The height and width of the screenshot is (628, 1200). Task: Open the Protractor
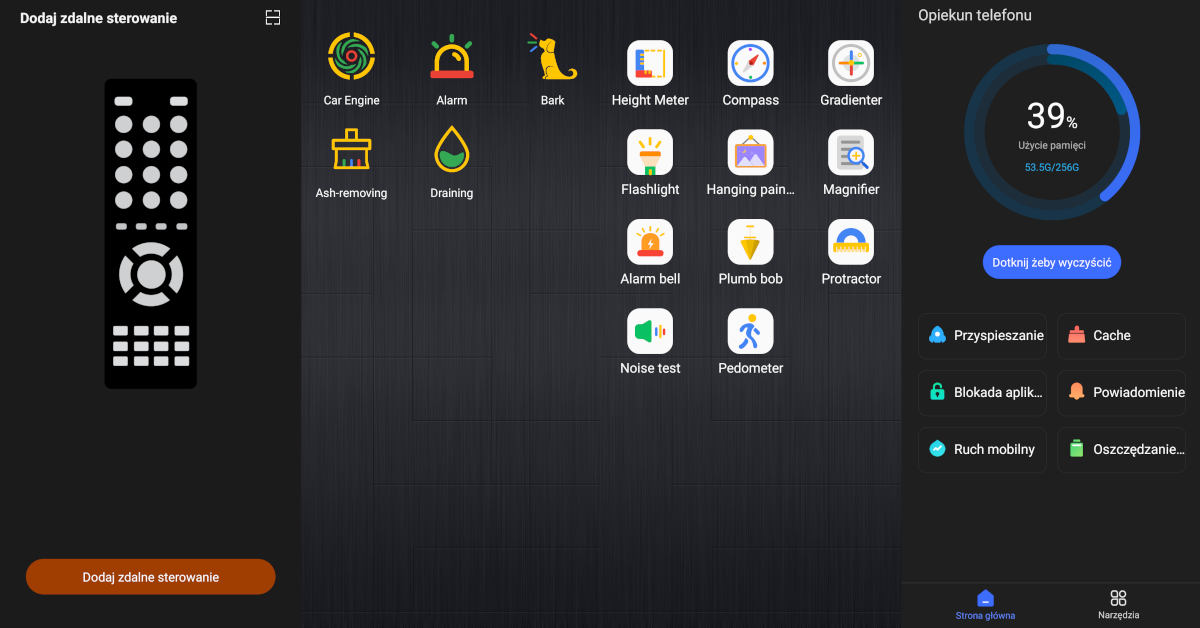[851, 243]
